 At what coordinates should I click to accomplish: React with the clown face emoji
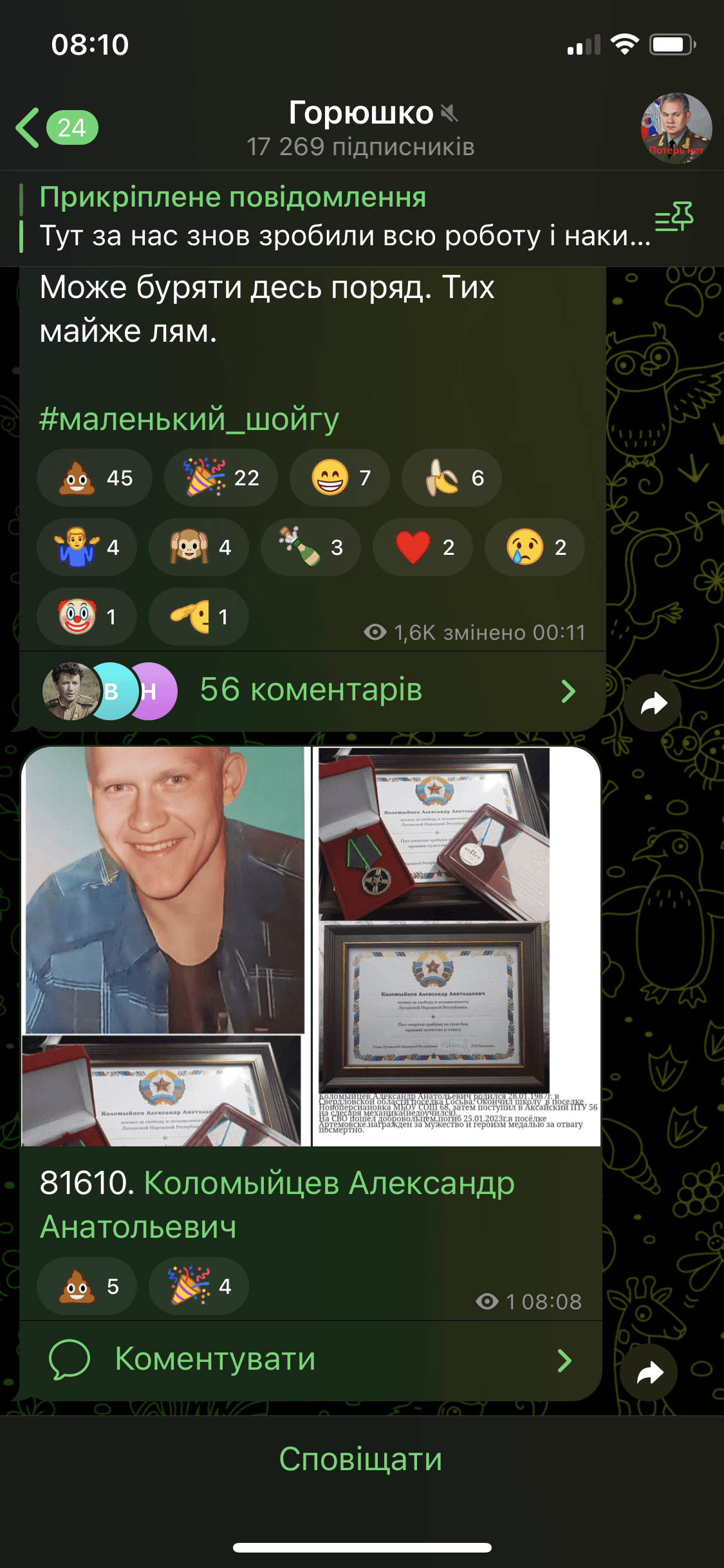point(87,617)
